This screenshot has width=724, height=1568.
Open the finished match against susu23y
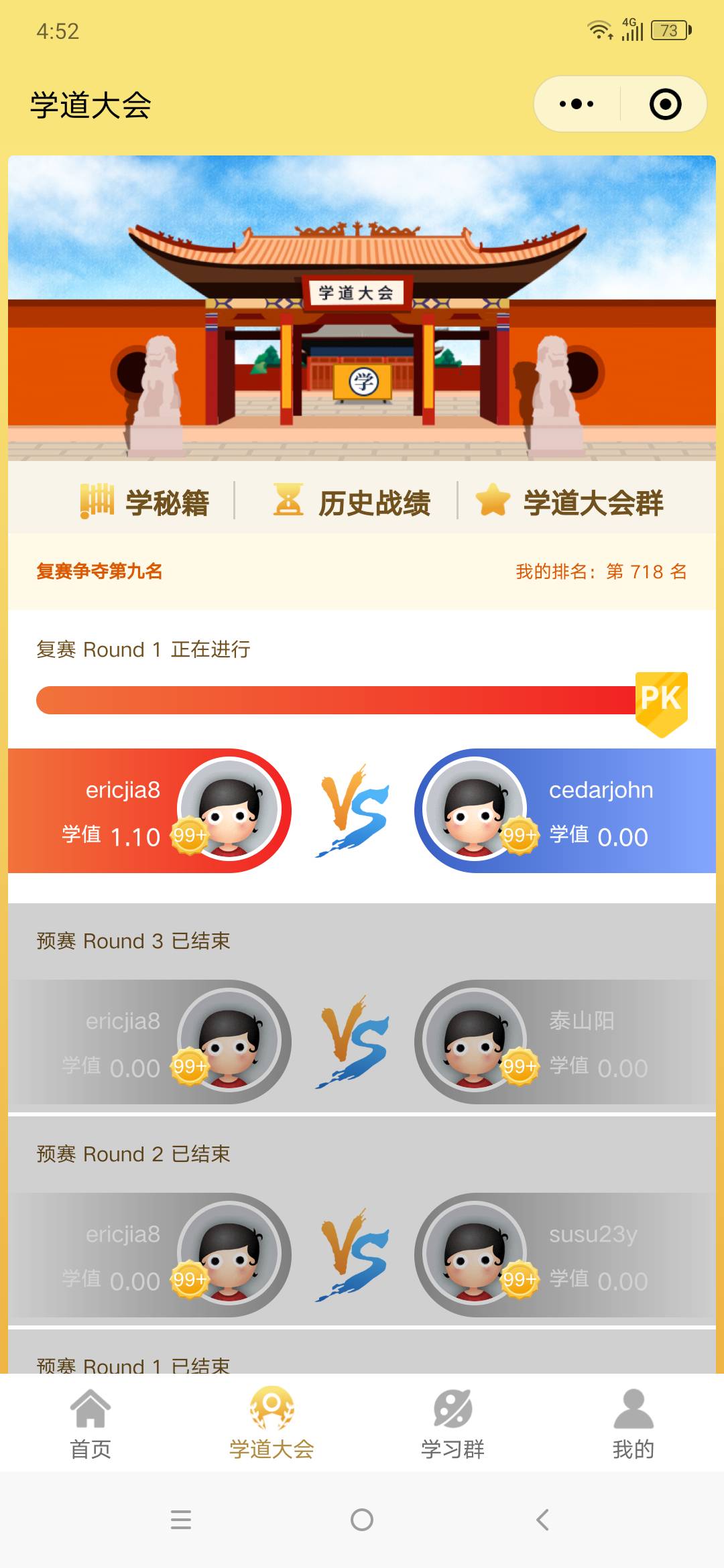point(362,1255)
